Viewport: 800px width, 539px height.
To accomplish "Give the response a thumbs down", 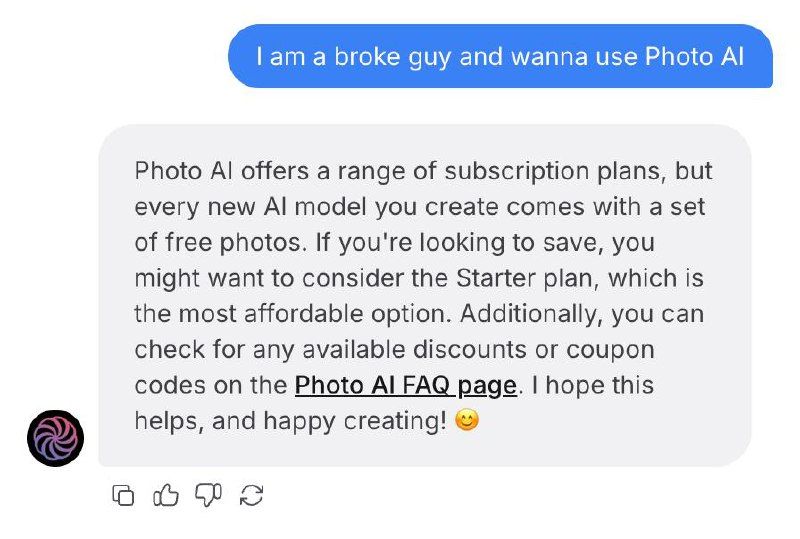I will (209, 495).
